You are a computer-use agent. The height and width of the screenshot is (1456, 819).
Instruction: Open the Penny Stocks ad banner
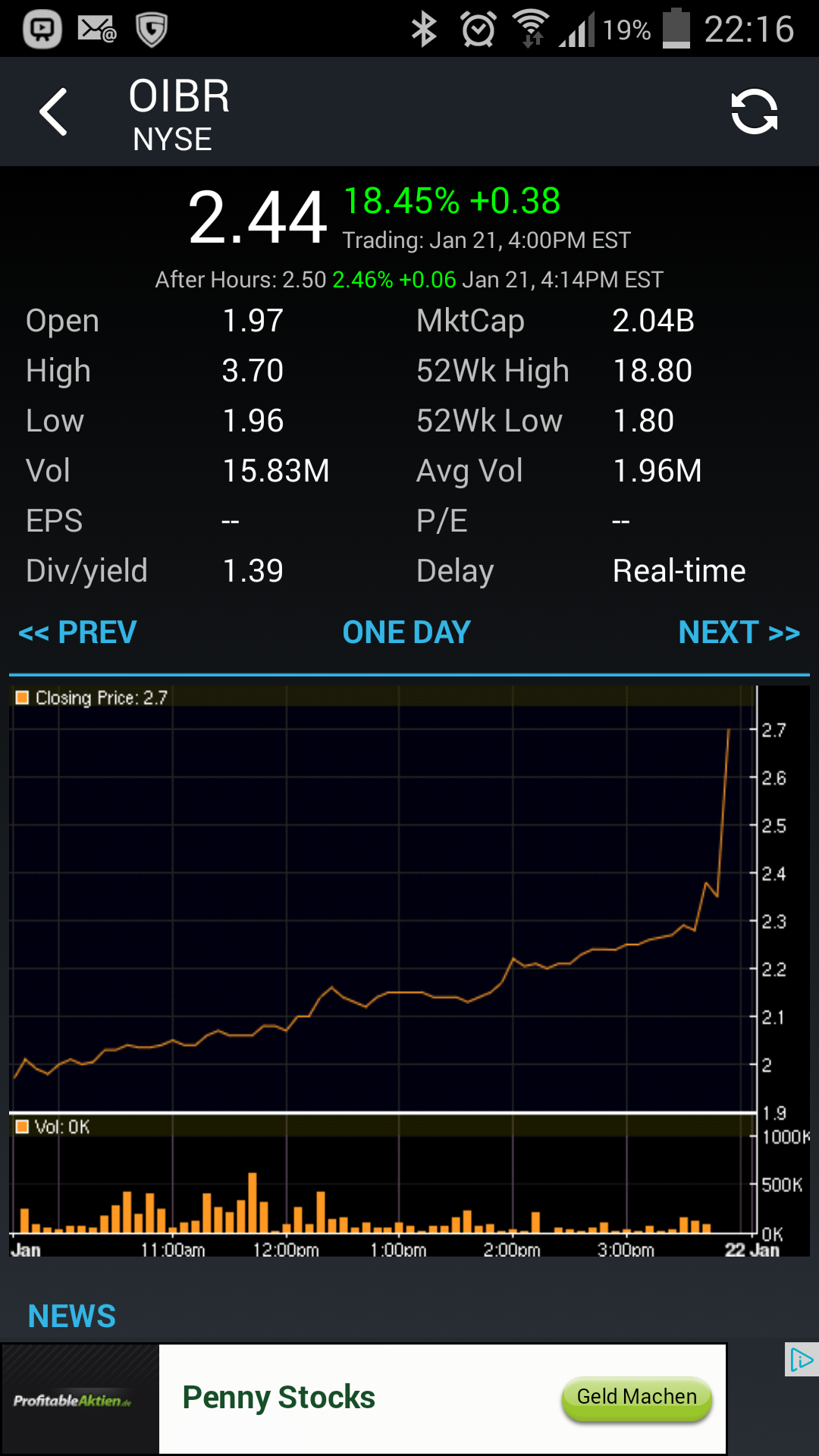(279, 1398)
